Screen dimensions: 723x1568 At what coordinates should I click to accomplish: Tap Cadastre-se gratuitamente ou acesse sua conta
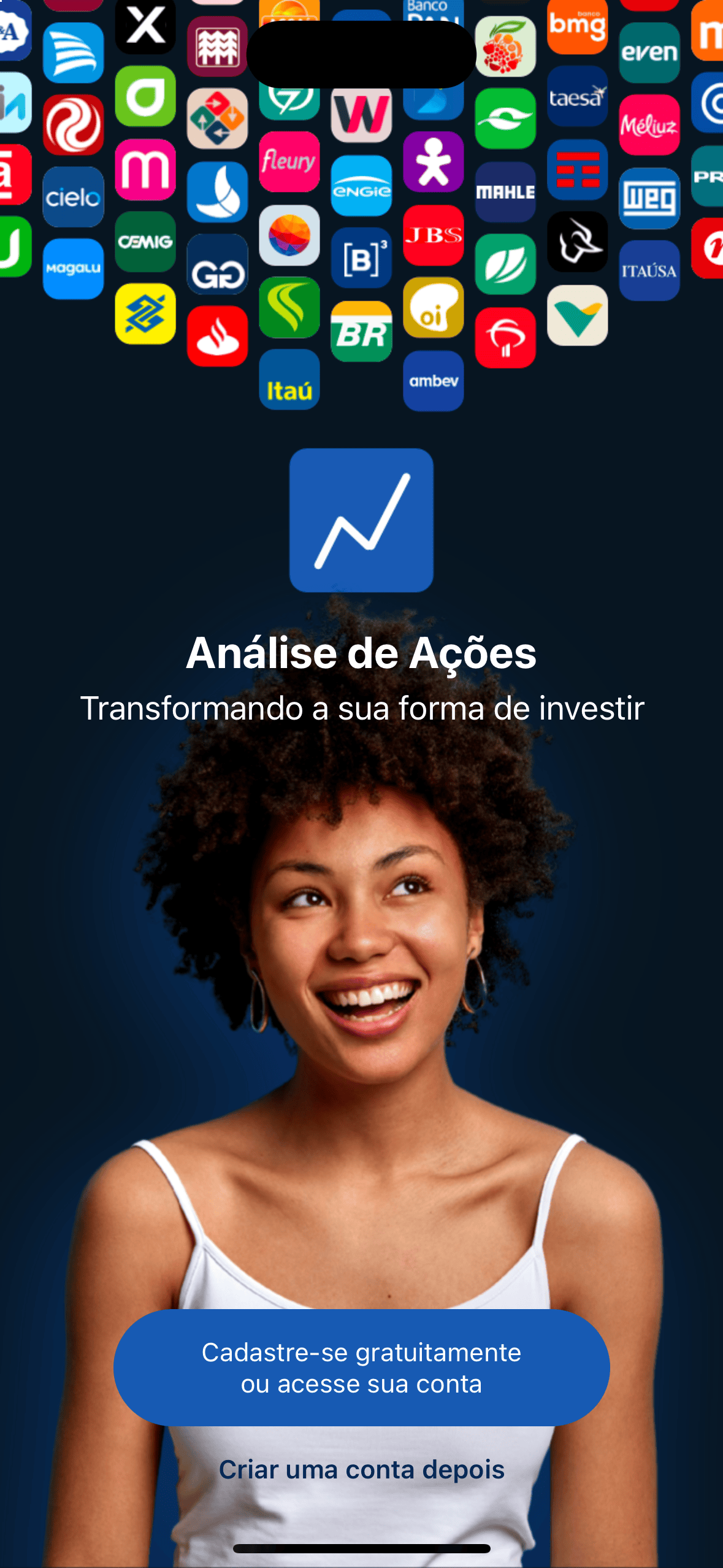tap(361, 1367)
